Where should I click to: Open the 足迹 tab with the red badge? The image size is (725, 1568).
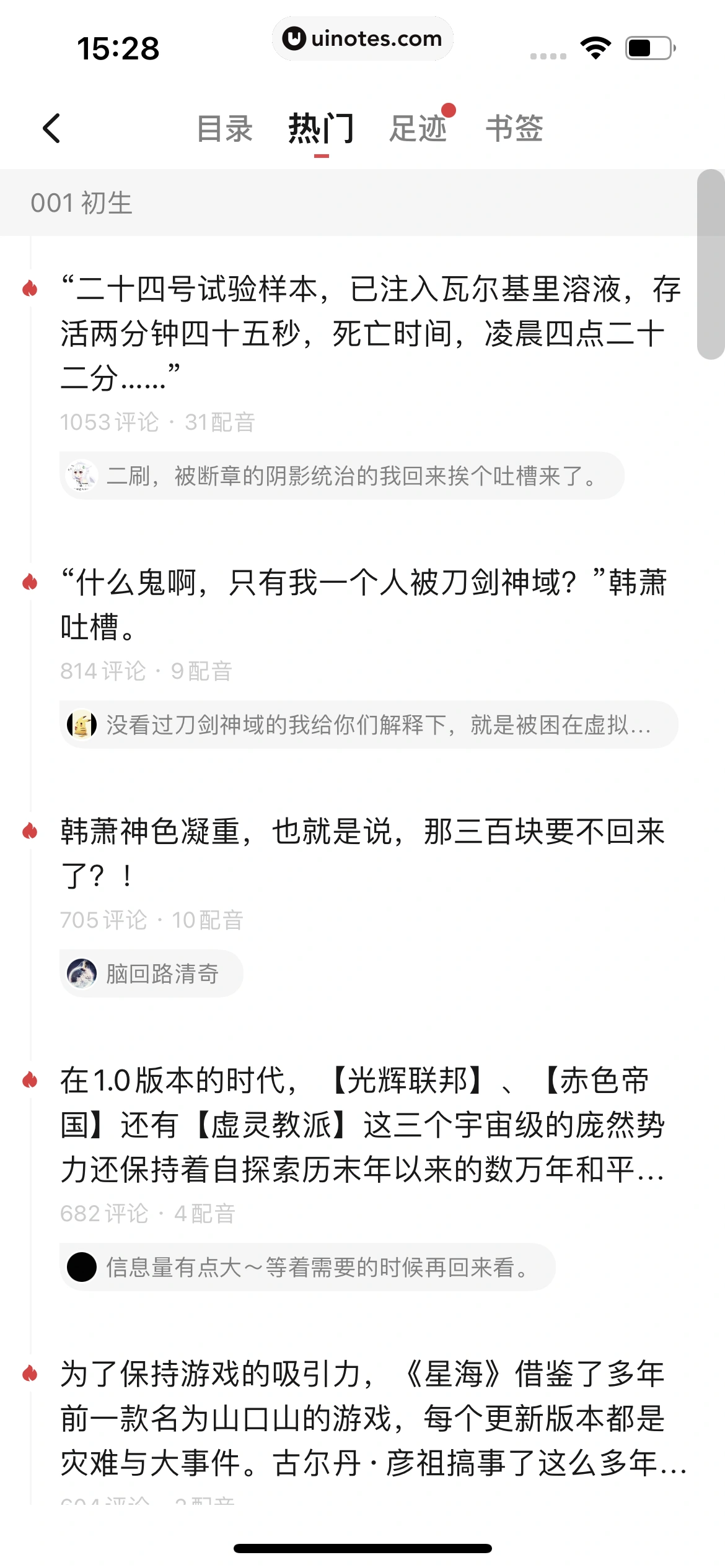click(418, 128)
